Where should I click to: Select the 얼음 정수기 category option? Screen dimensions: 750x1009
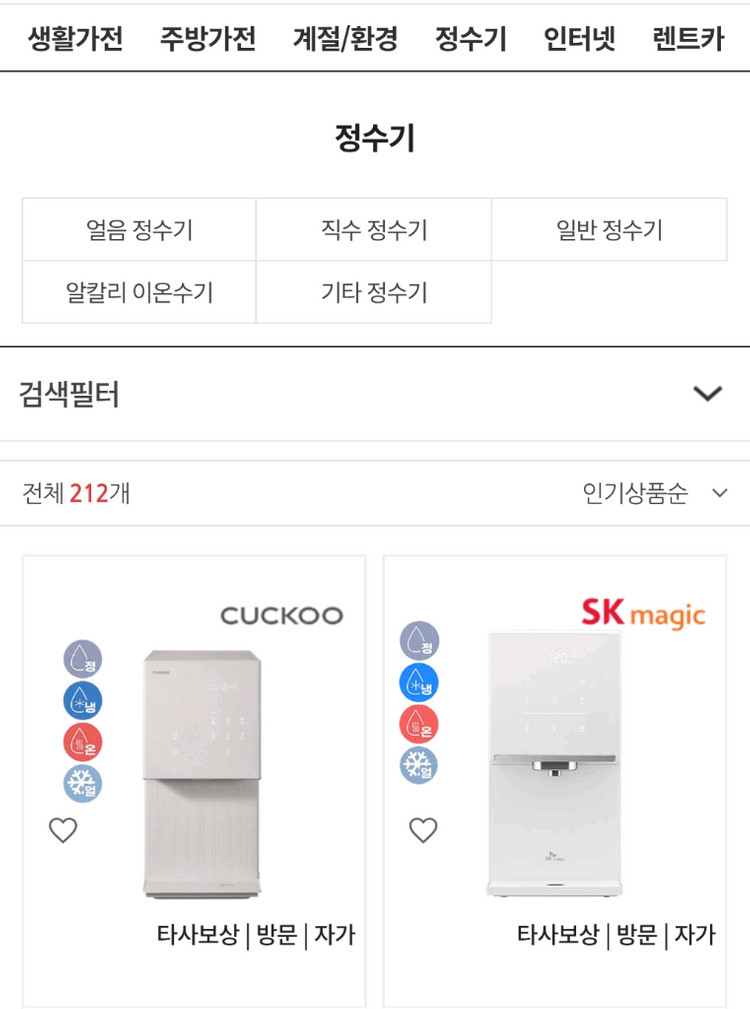tap(139, 229)
